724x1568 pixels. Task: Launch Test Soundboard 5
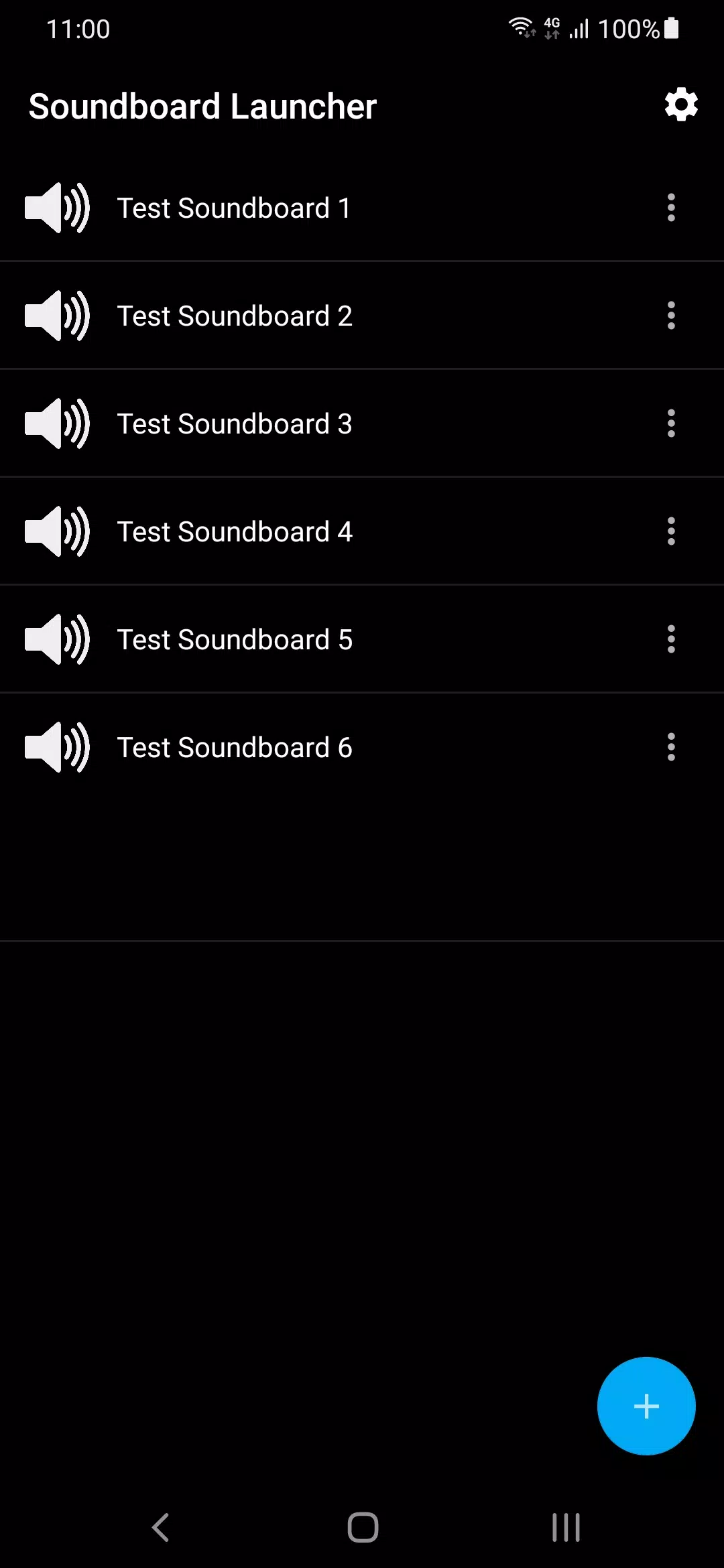(362, 639)
